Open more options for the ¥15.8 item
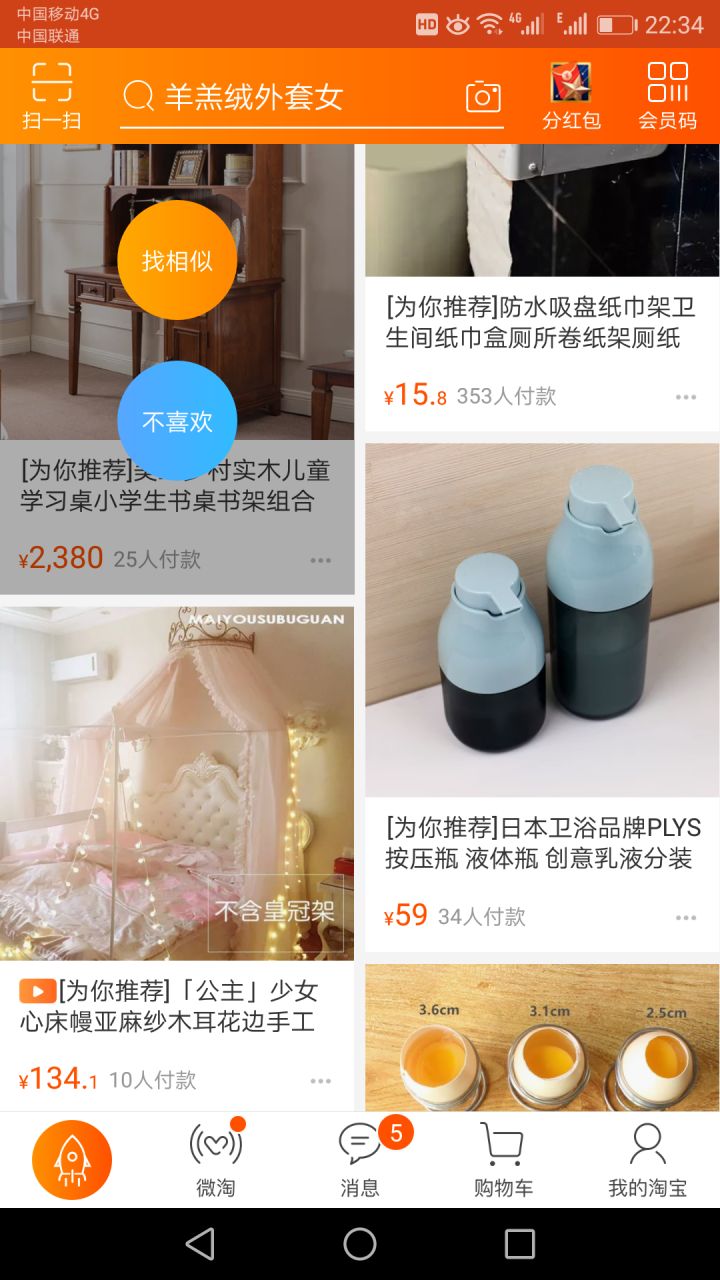The width and height of the screenshot is (720, 1280). pyautogui.click(x=685, y=397)
